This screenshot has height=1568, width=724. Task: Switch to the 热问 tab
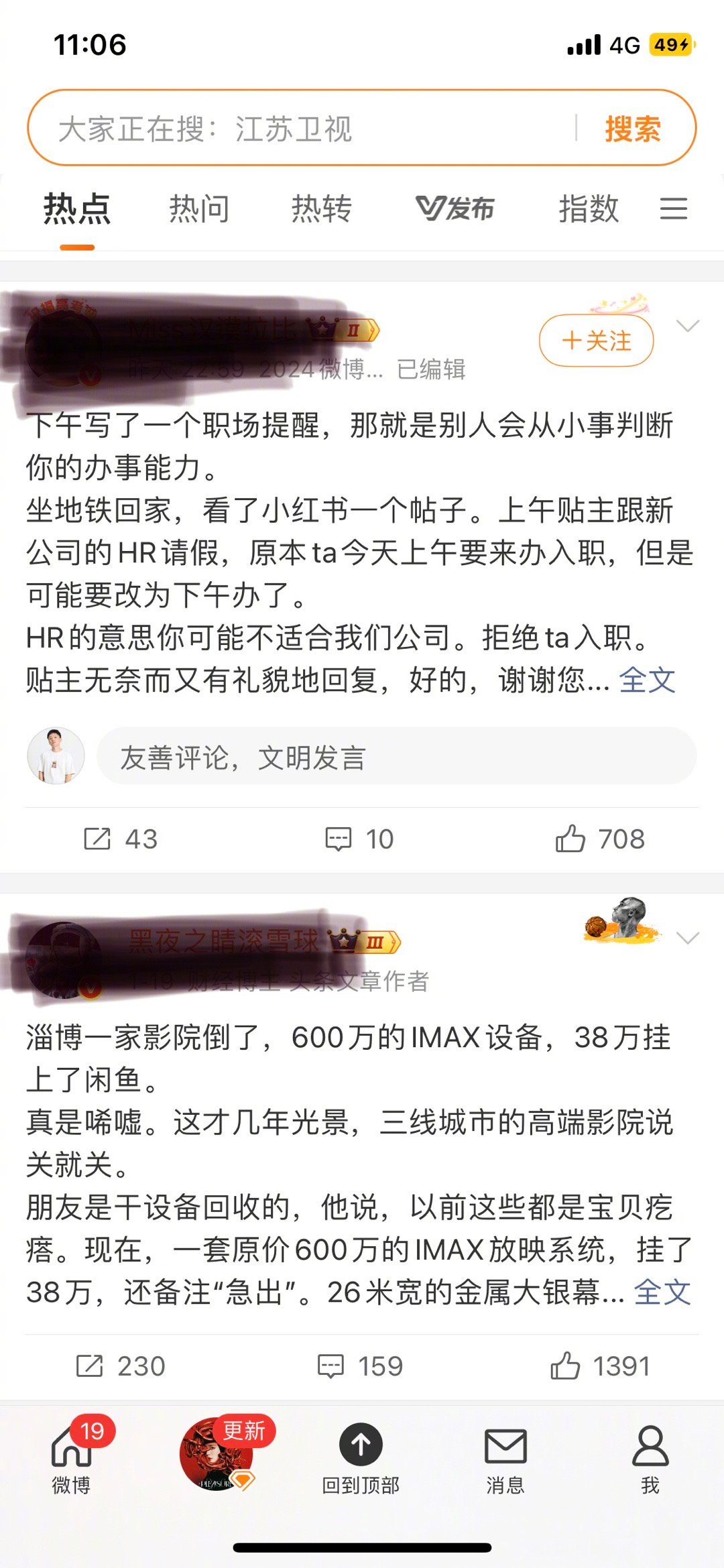199,209
